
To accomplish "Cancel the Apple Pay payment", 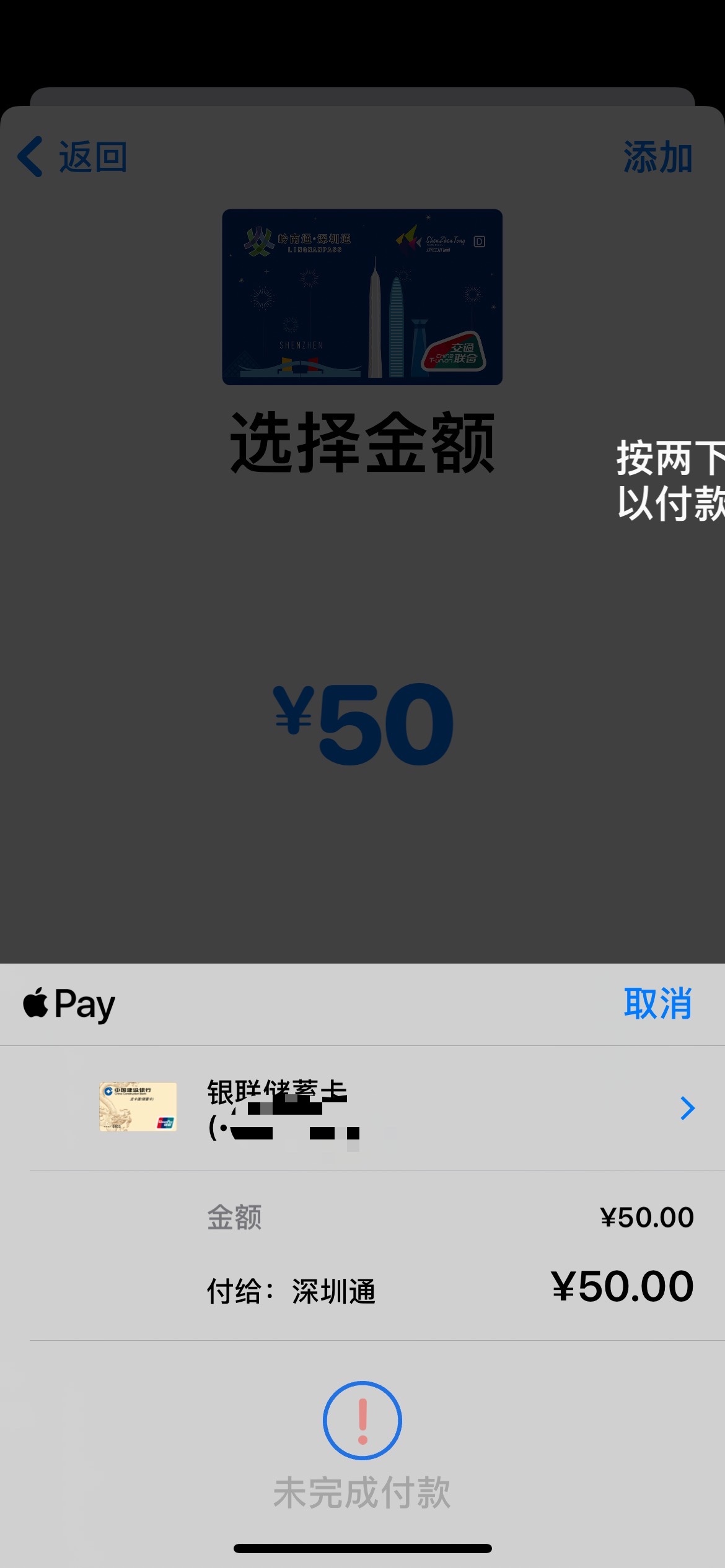I will click(x=657, y=1004).
